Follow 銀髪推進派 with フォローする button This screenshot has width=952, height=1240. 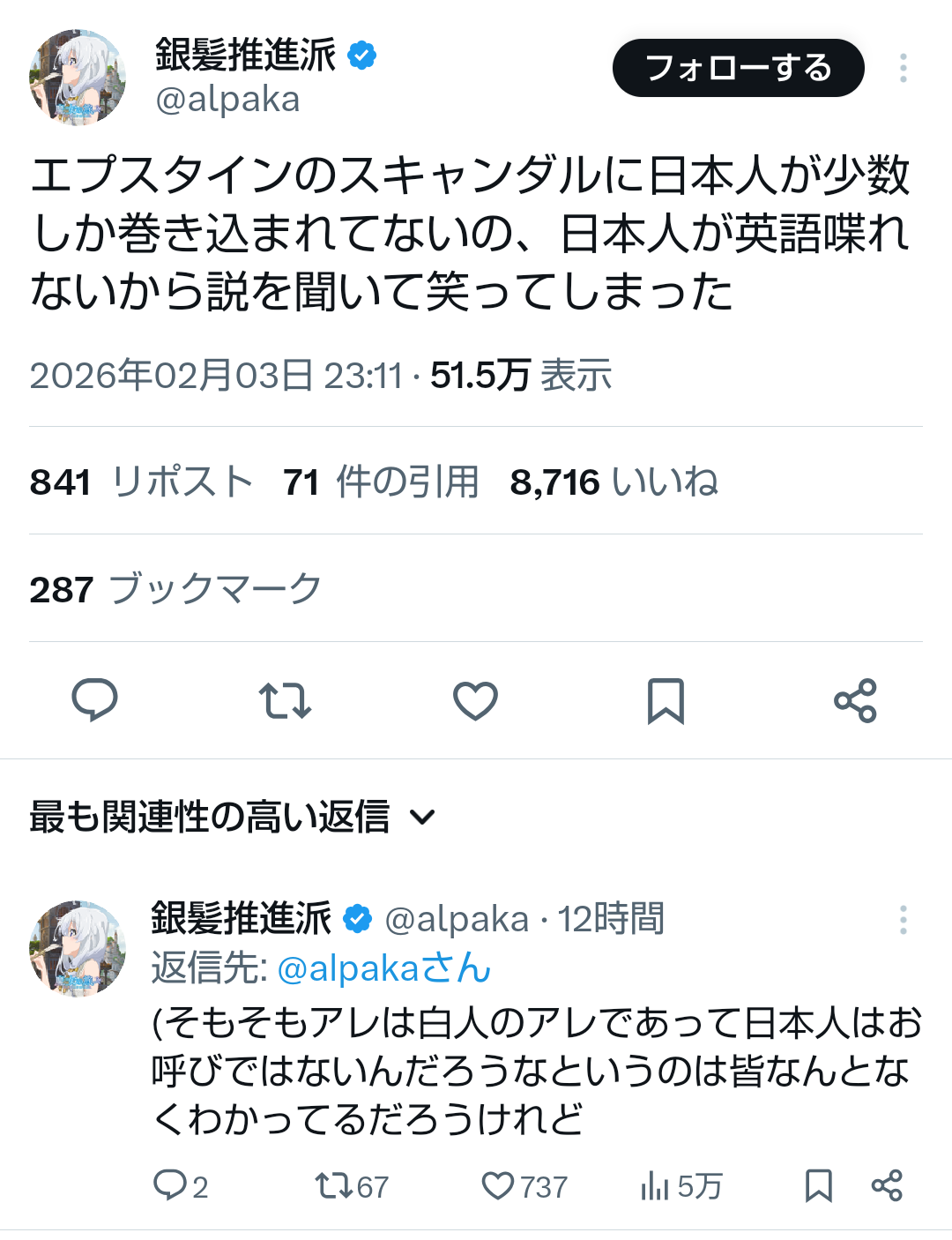(738, 68)
